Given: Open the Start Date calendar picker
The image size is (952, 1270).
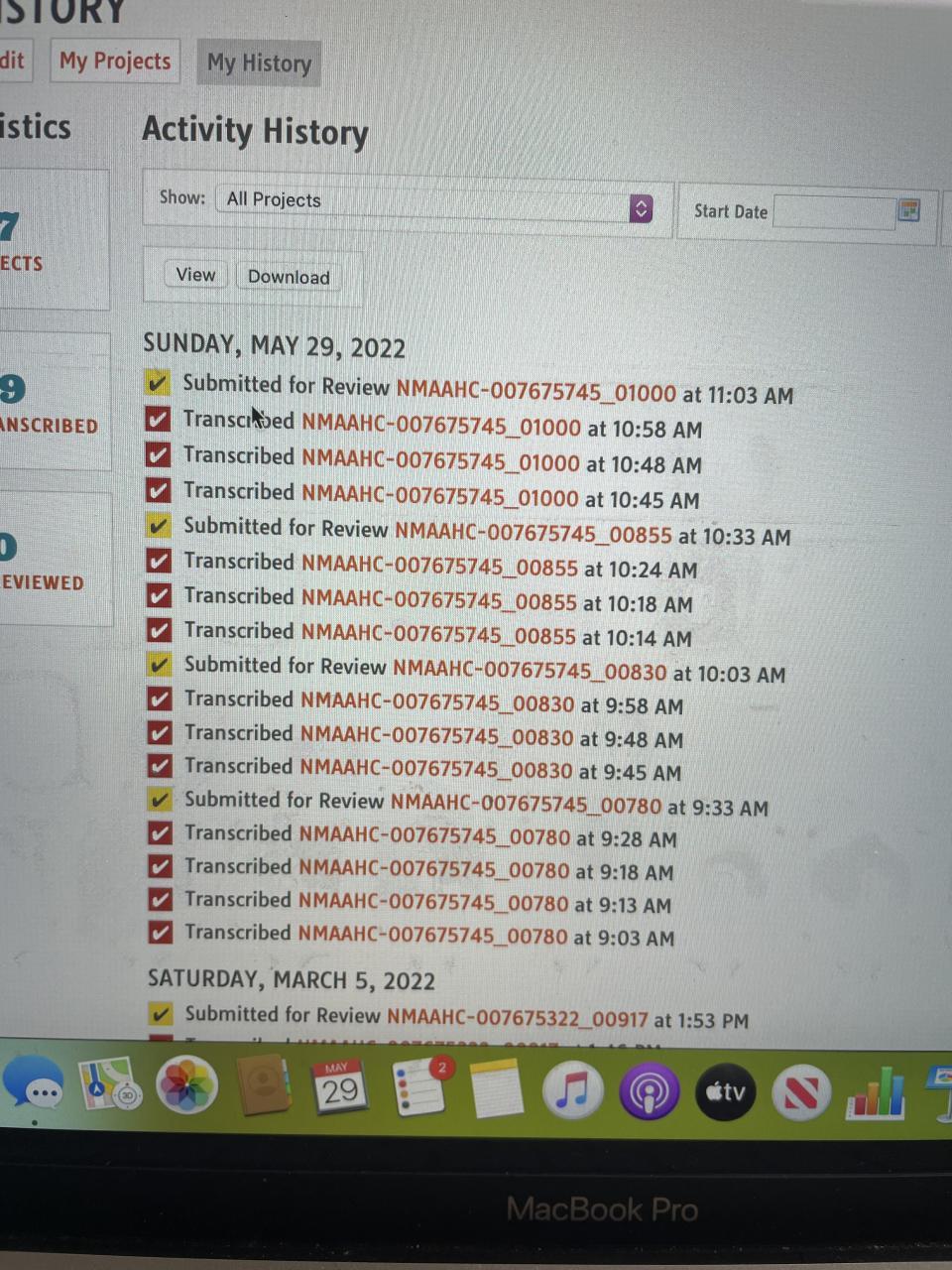Looking at the screenshot, I should click(x=908, y=210).
